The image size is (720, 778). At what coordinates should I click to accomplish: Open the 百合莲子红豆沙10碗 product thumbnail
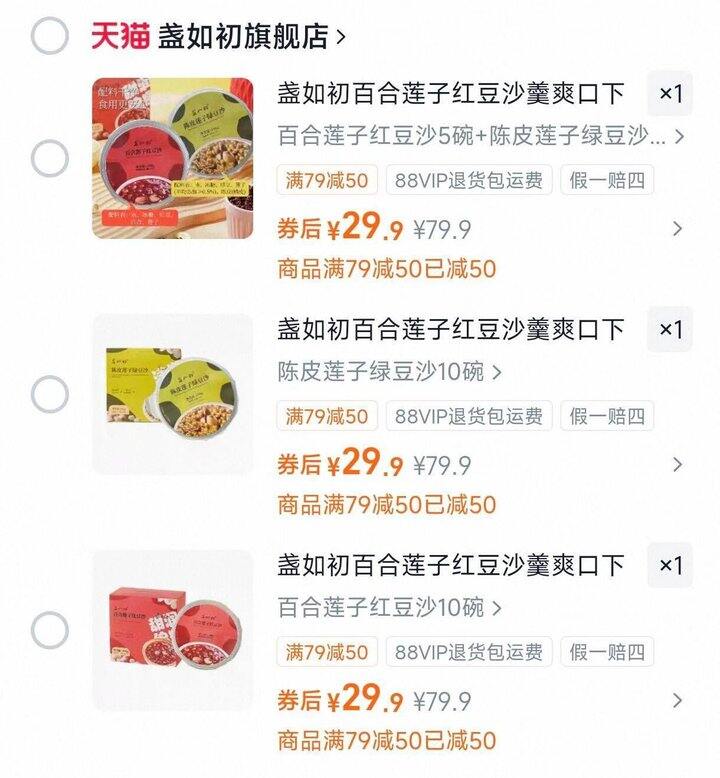[x=173, y=630]
